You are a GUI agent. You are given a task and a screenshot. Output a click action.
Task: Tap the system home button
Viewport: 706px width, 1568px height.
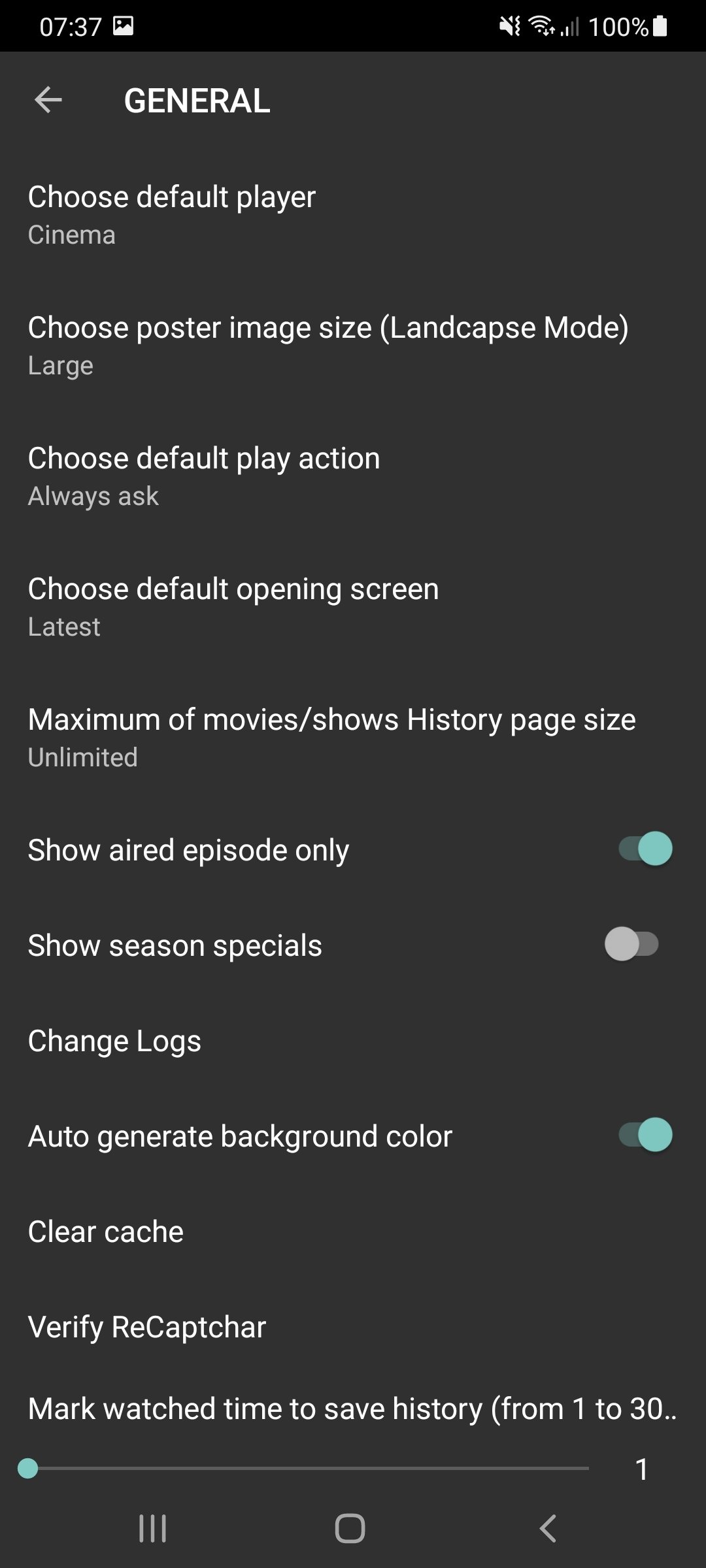click(350, 1529)
